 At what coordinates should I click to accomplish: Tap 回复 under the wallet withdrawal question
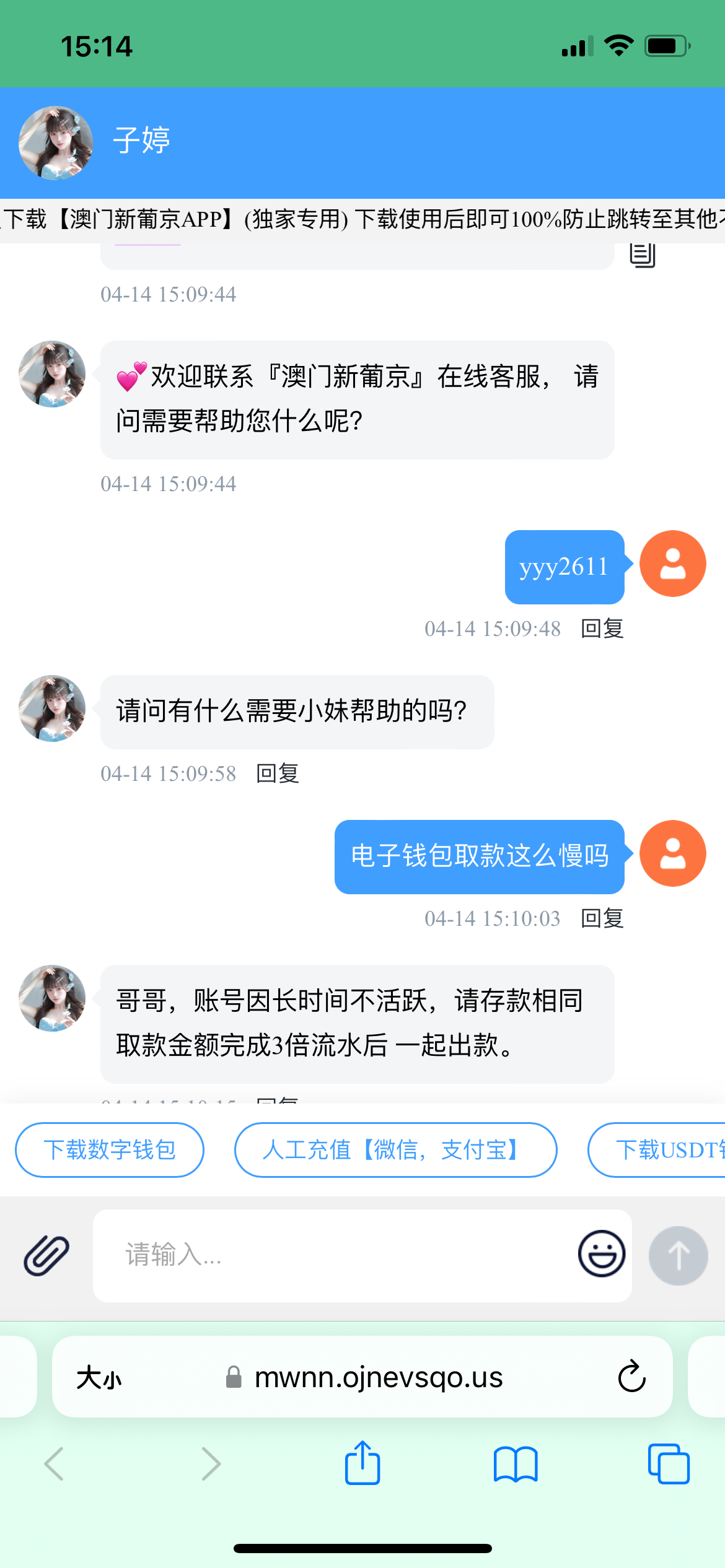pos(602,919)
